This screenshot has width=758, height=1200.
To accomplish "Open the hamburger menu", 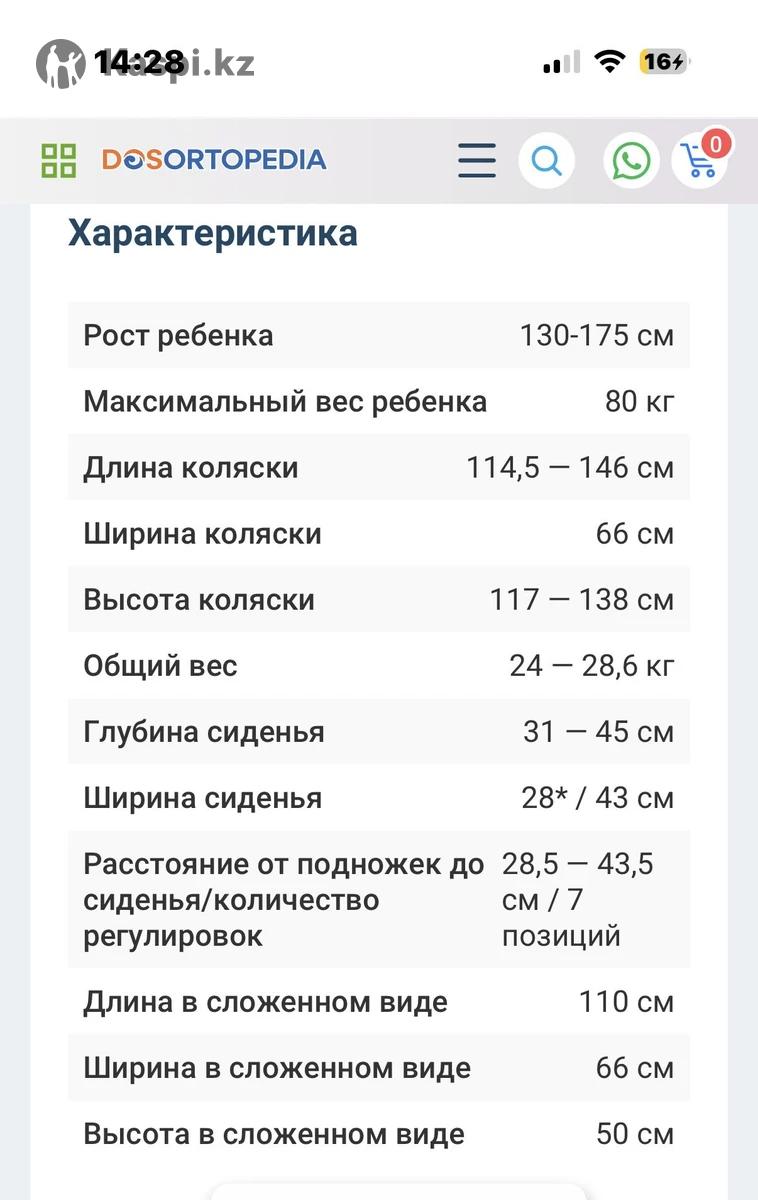I will point(477,160).
